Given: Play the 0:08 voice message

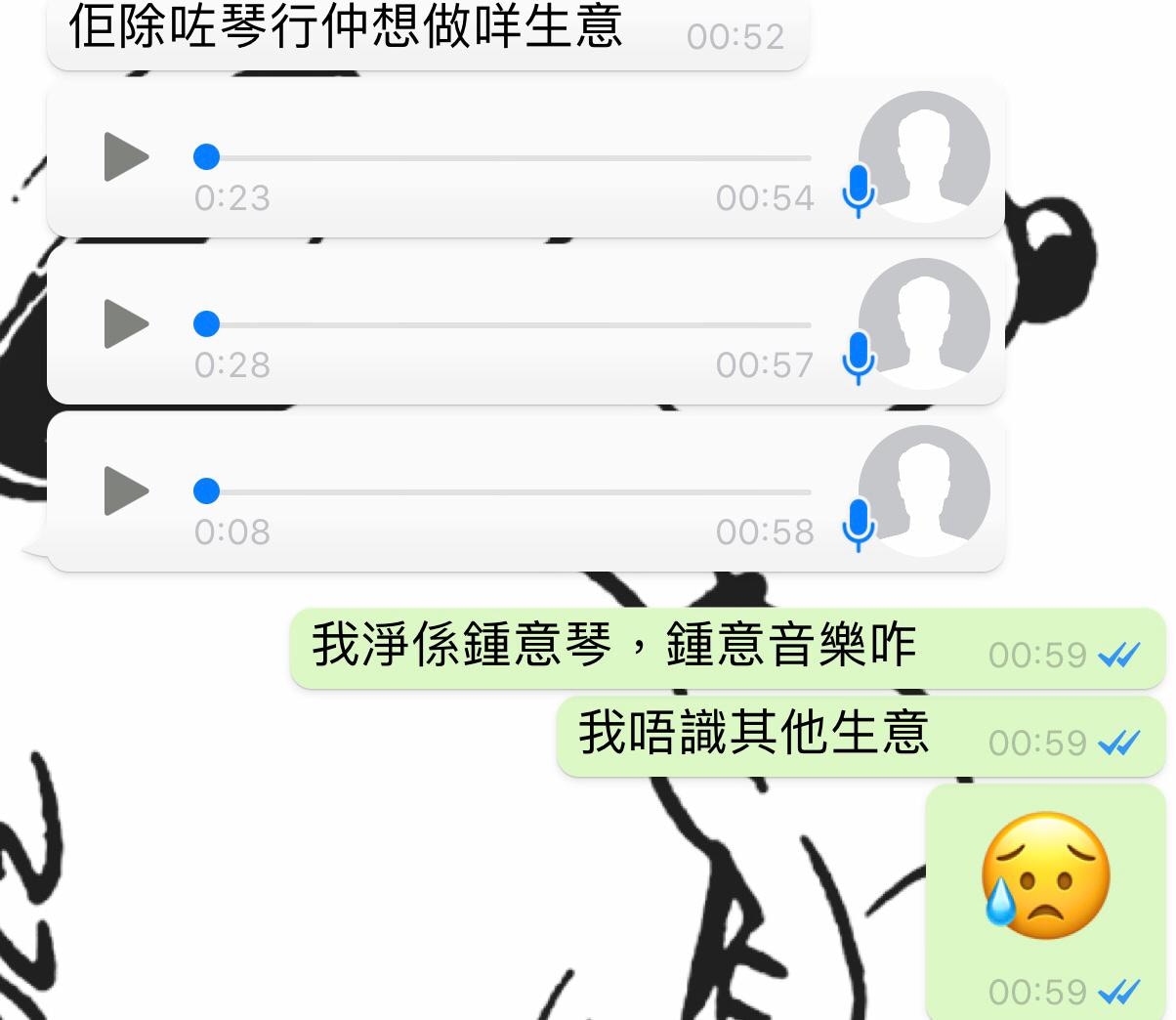Looking at the screenshot, I should 125,491.
